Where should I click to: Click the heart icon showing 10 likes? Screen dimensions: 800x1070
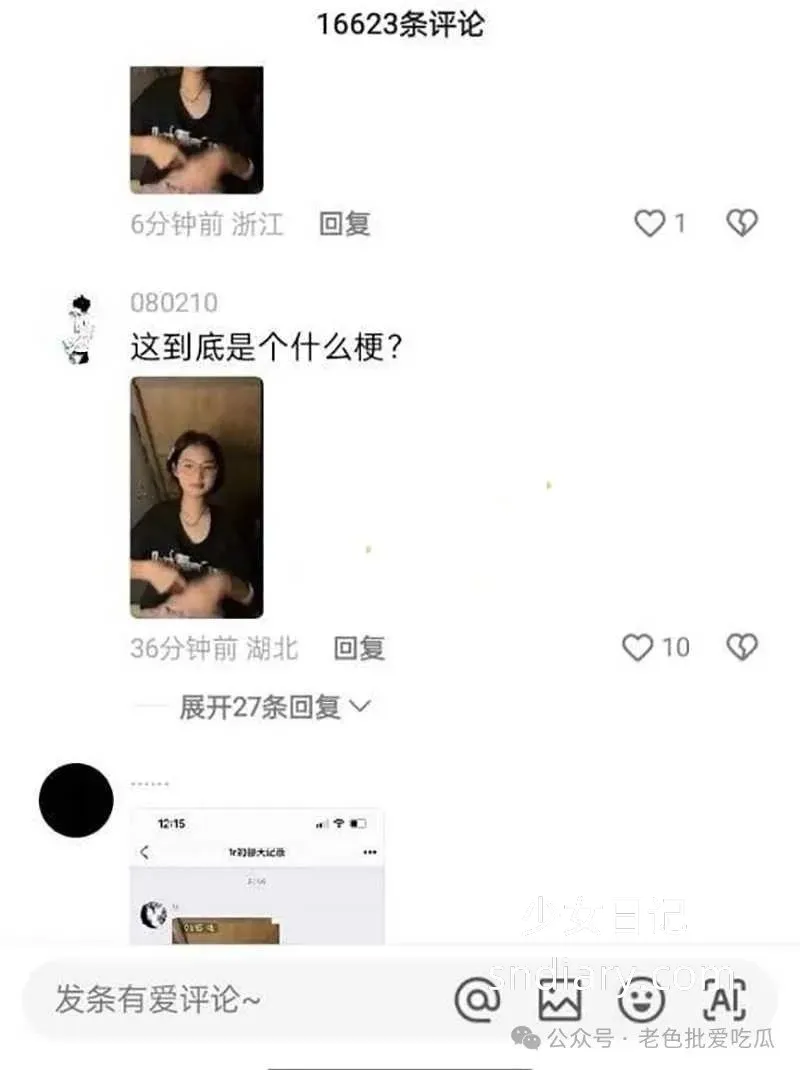[638, 646]
